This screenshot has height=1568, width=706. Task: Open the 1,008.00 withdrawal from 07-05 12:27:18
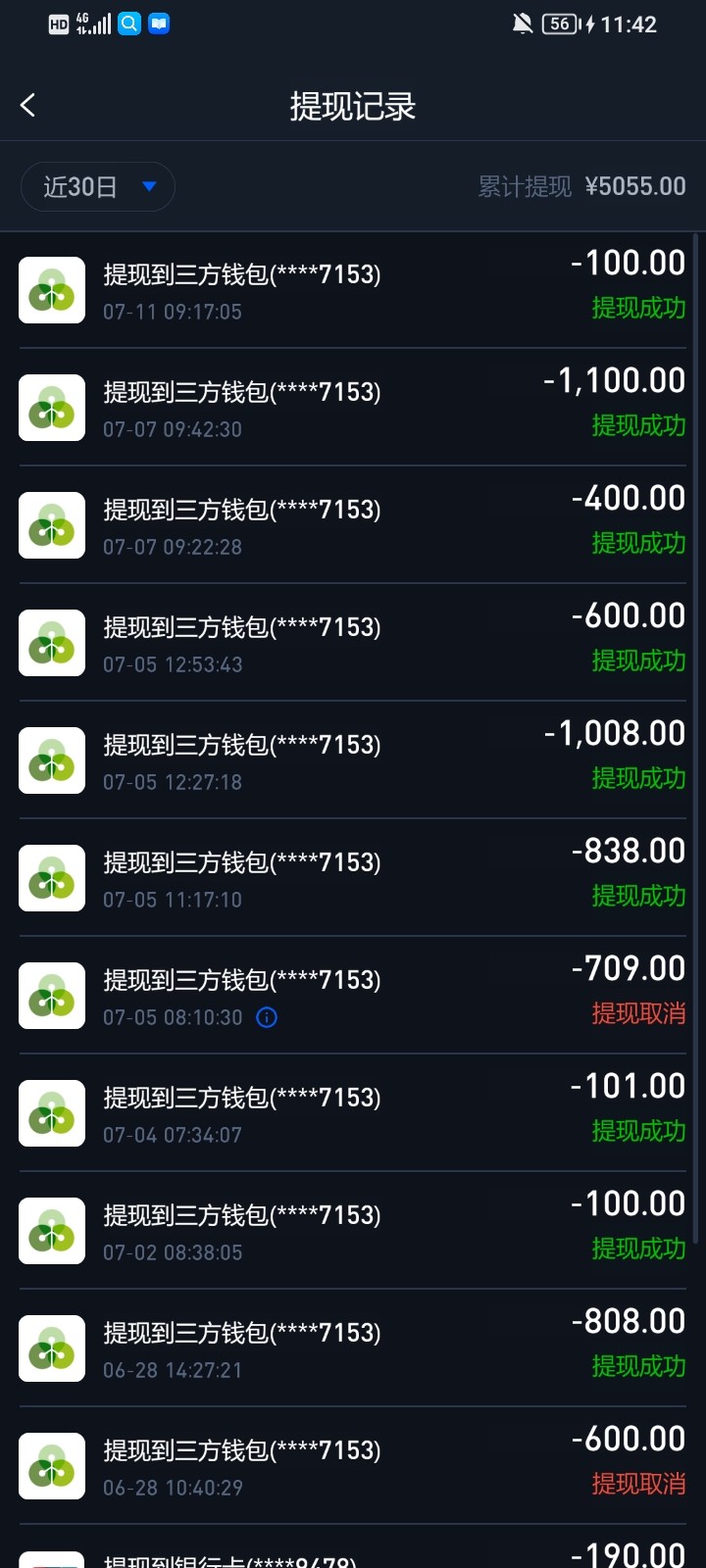click(353, 760)
